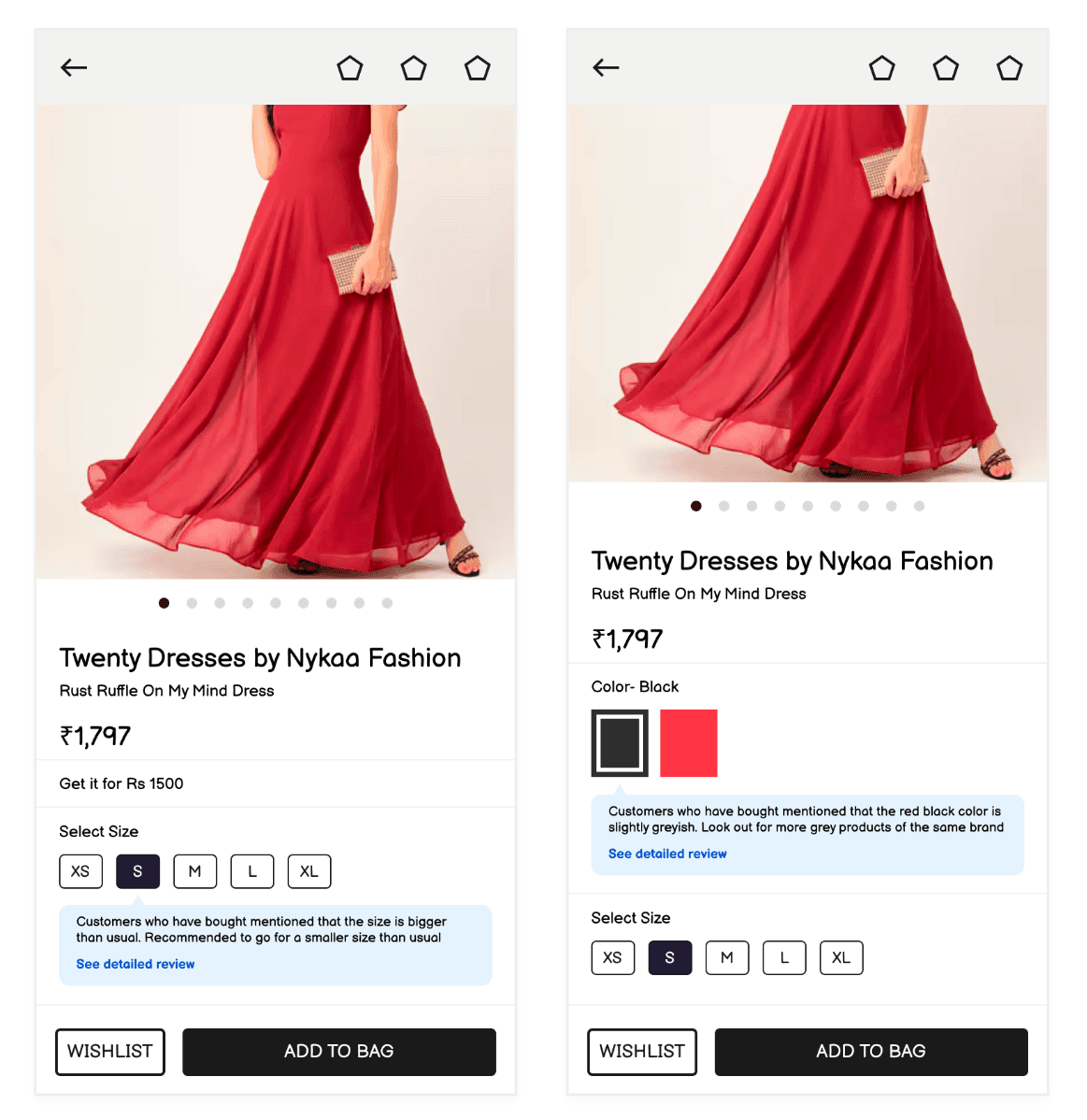Choose size L on the color-options screen
Viewport: 1087px width, 1120px height.
click(x=784, y=958)
